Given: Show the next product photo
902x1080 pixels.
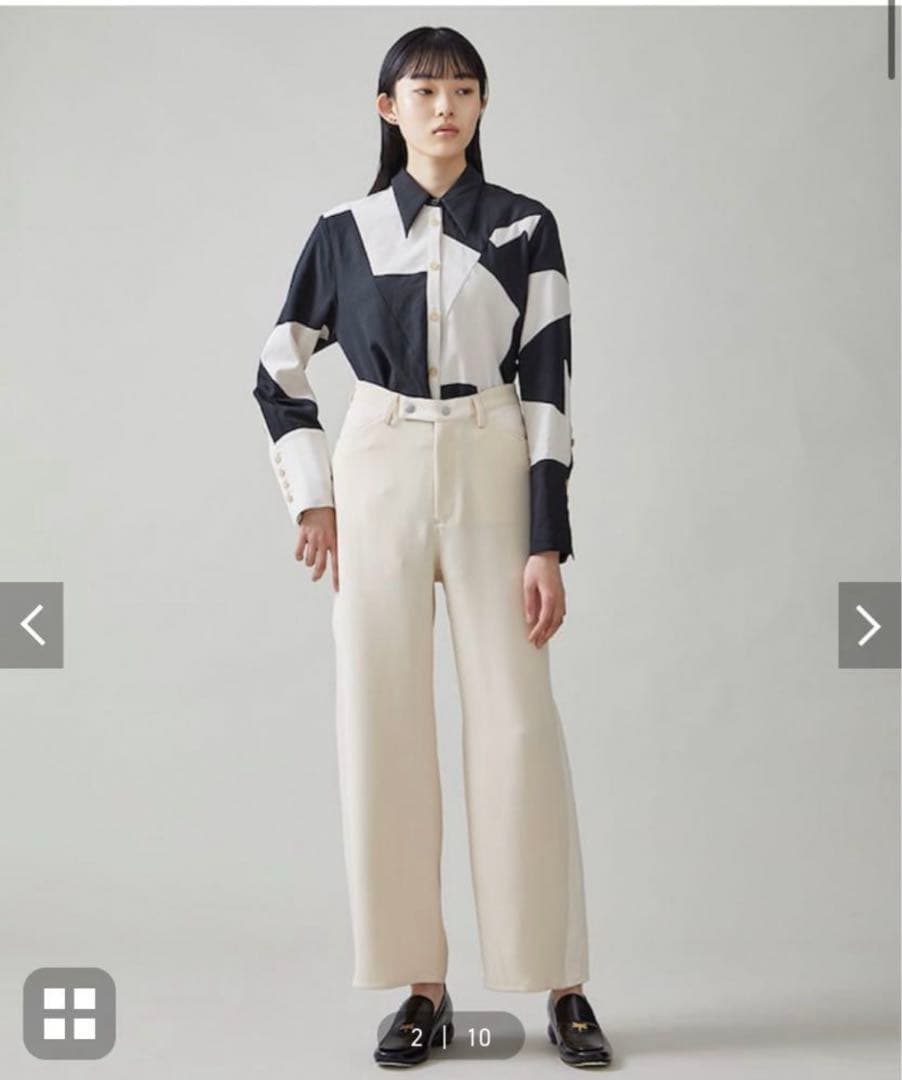Looking at the screenshot, I should point(869,625).
